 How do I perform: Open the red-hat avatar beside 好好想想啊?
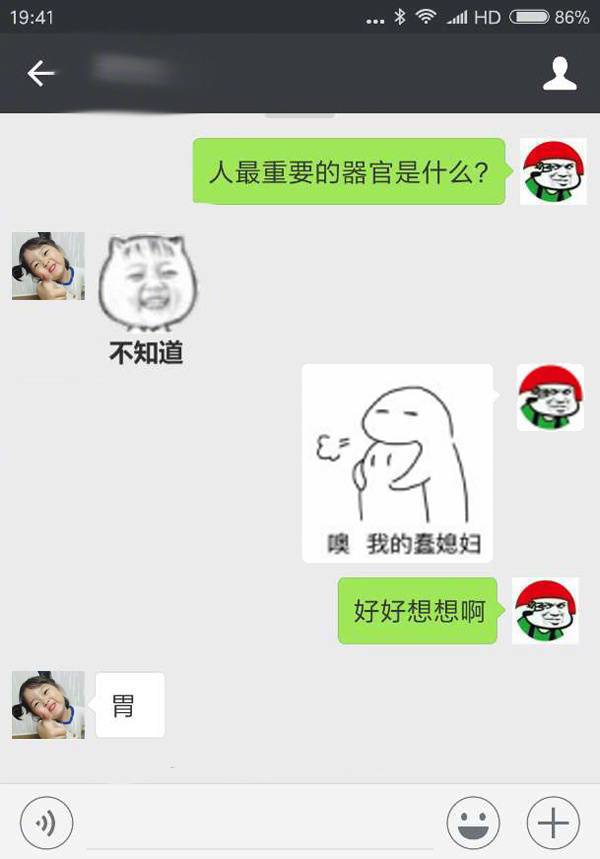pos(546,610)
